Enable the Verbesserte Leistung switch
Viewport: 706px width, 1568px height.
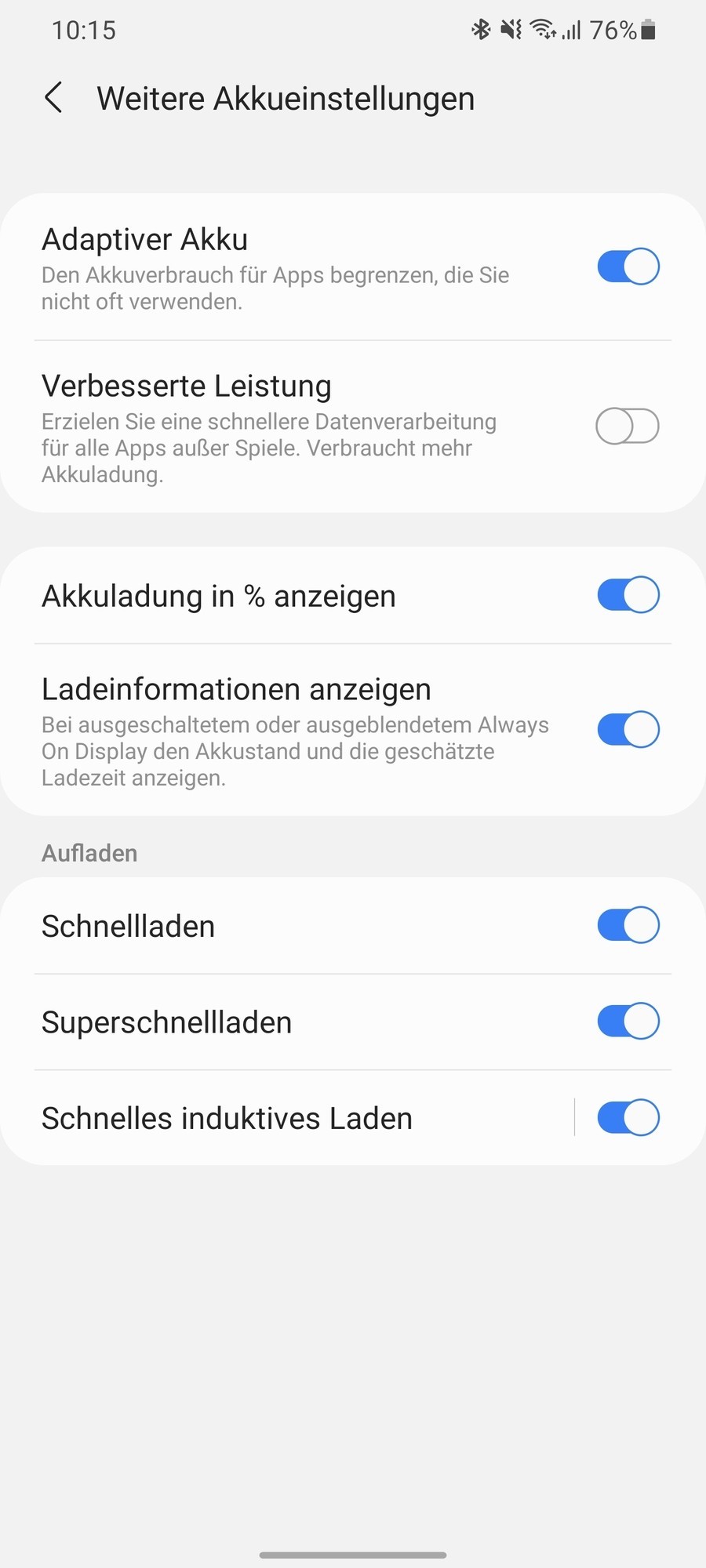(x=628, y=426)
